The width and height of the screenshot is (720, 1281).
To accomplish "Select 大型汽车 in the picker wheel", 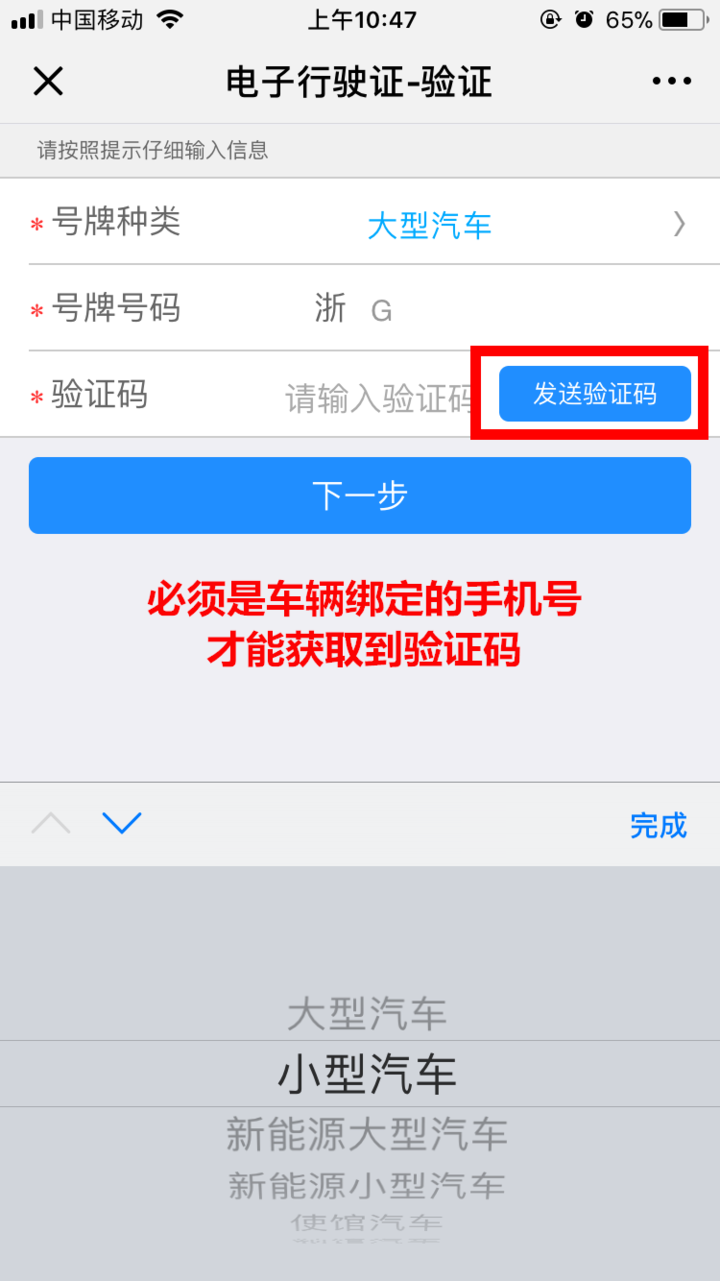I will pyautogui.click(x=366, y=1015).
